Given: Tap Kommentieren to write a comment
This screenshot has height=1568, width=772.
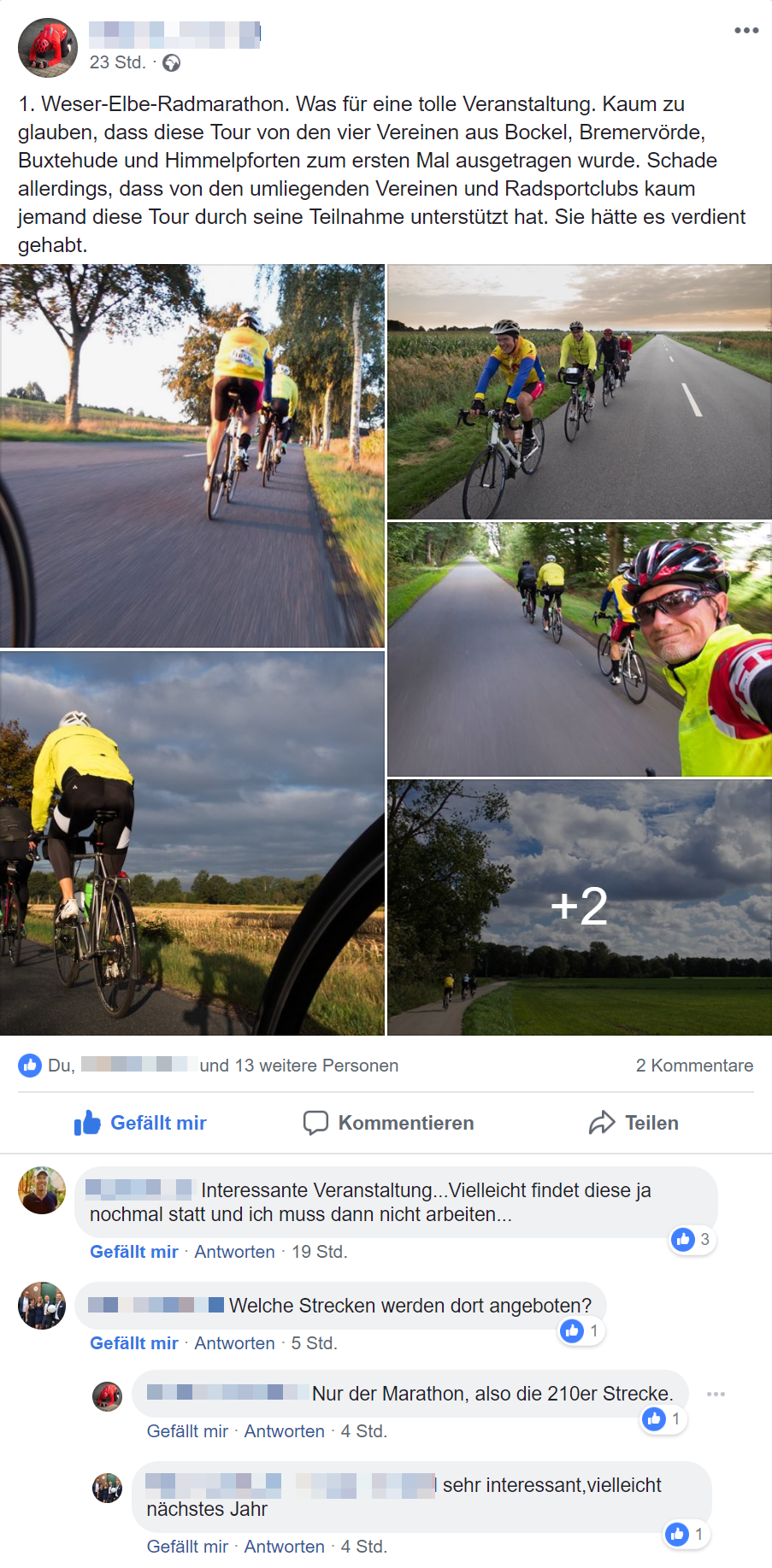Looking at the screenshot, I should tap(389, 1123).
